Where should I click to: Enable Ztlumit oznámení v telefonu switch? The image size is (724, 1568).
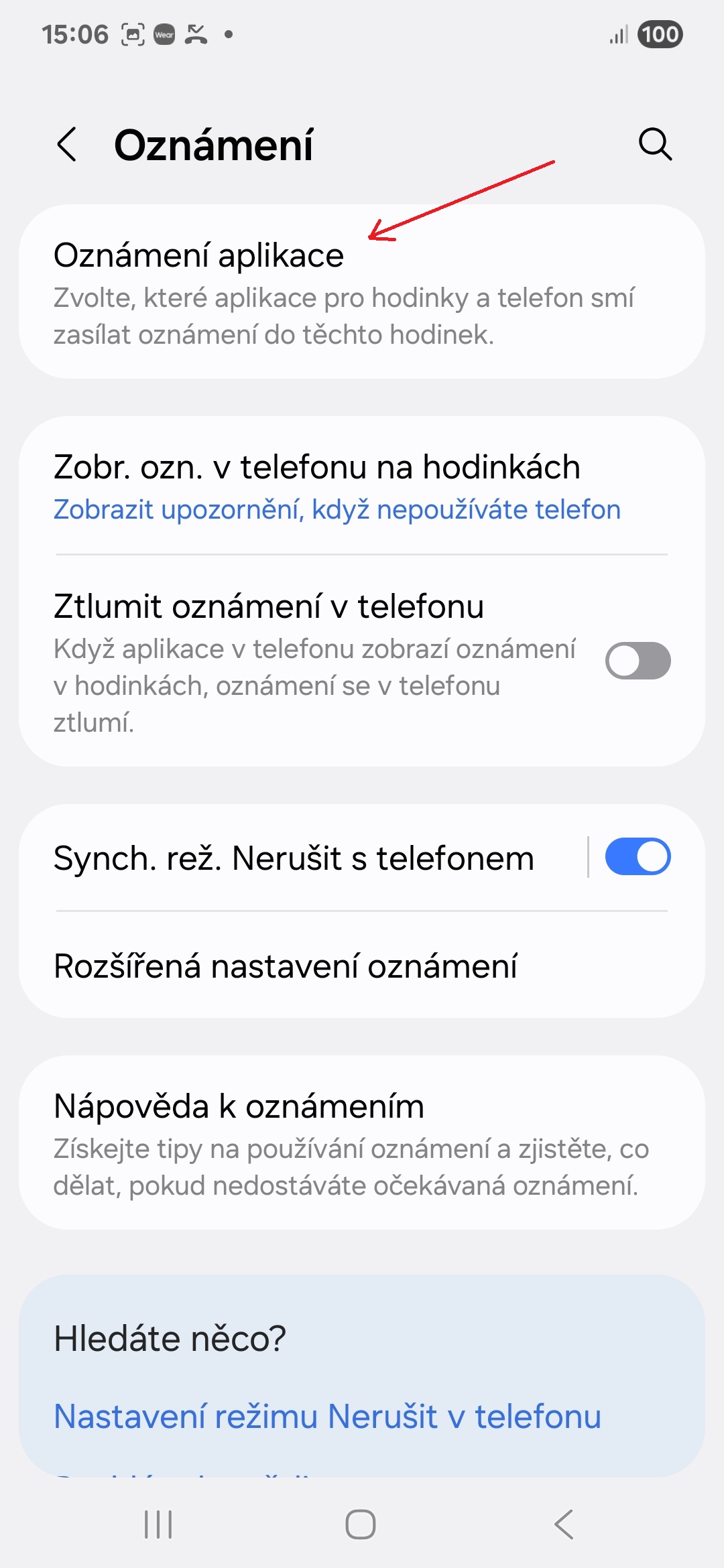[638, 661]
